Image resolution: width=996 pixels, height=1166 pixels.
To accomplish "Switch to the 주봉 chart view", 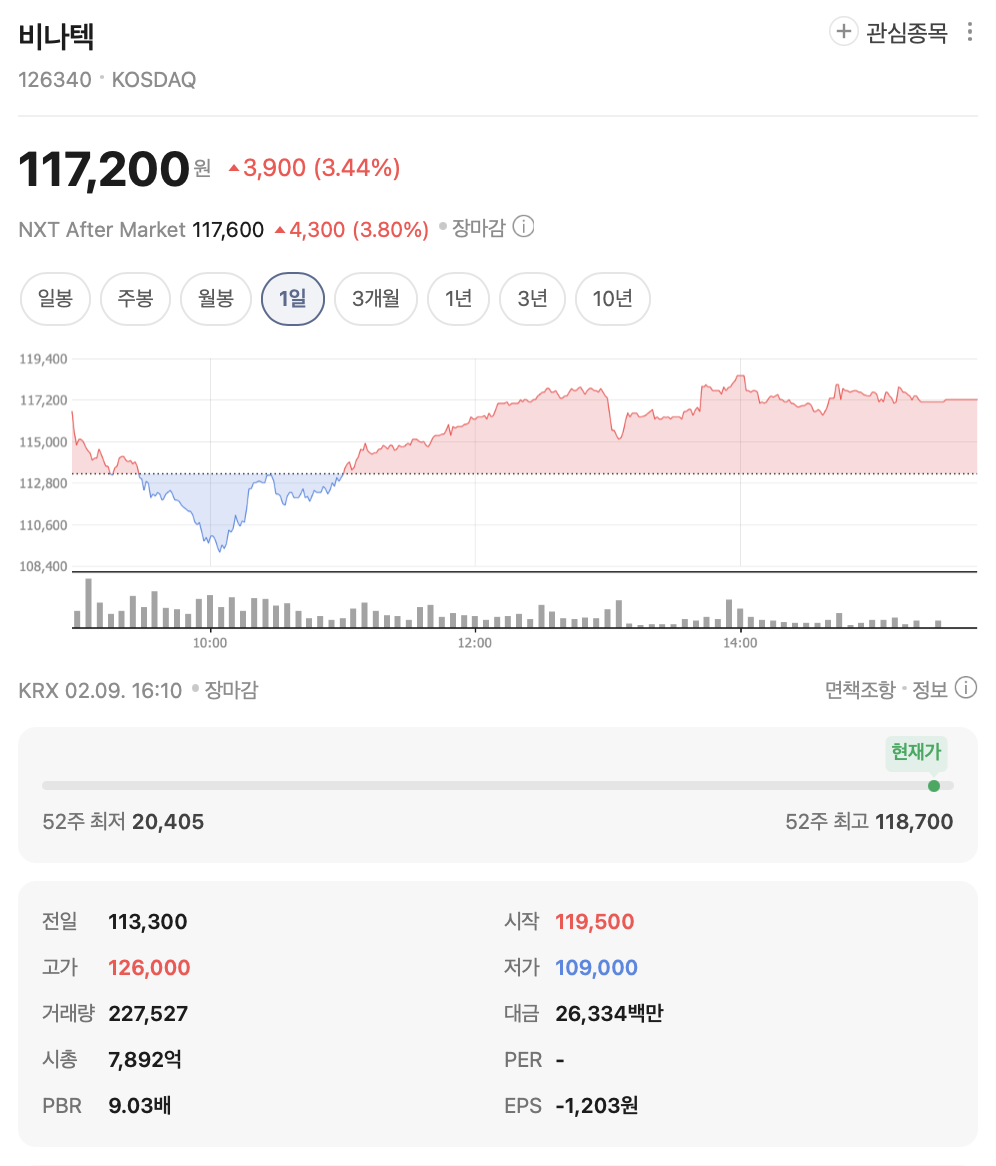I will click(135, 298).
